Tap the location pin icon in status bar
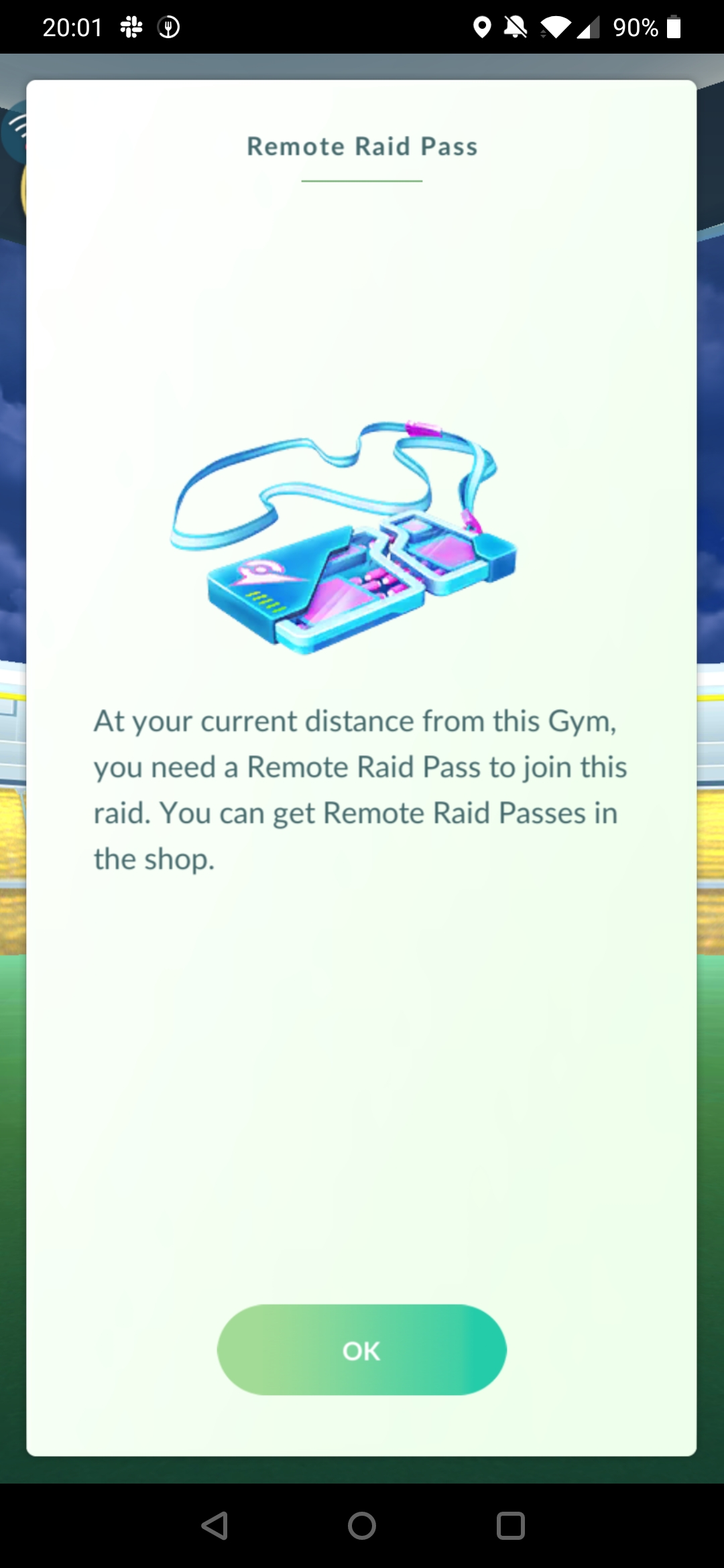Screen dimensions: 724x1568 (481, 27)
